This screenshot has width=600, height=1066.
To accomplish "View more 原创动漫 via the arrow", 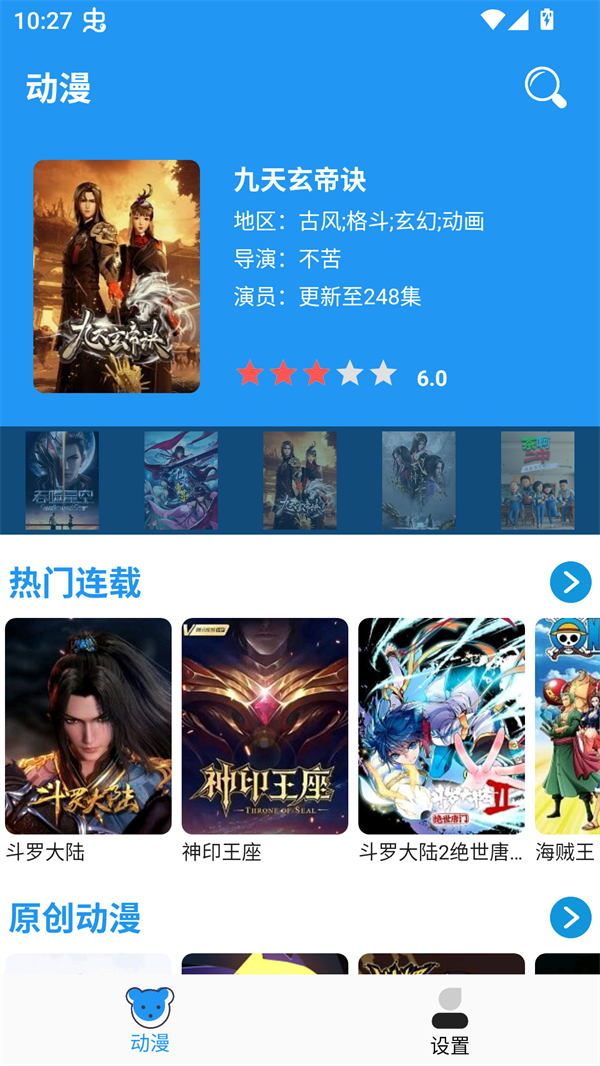I will point(570,917).
